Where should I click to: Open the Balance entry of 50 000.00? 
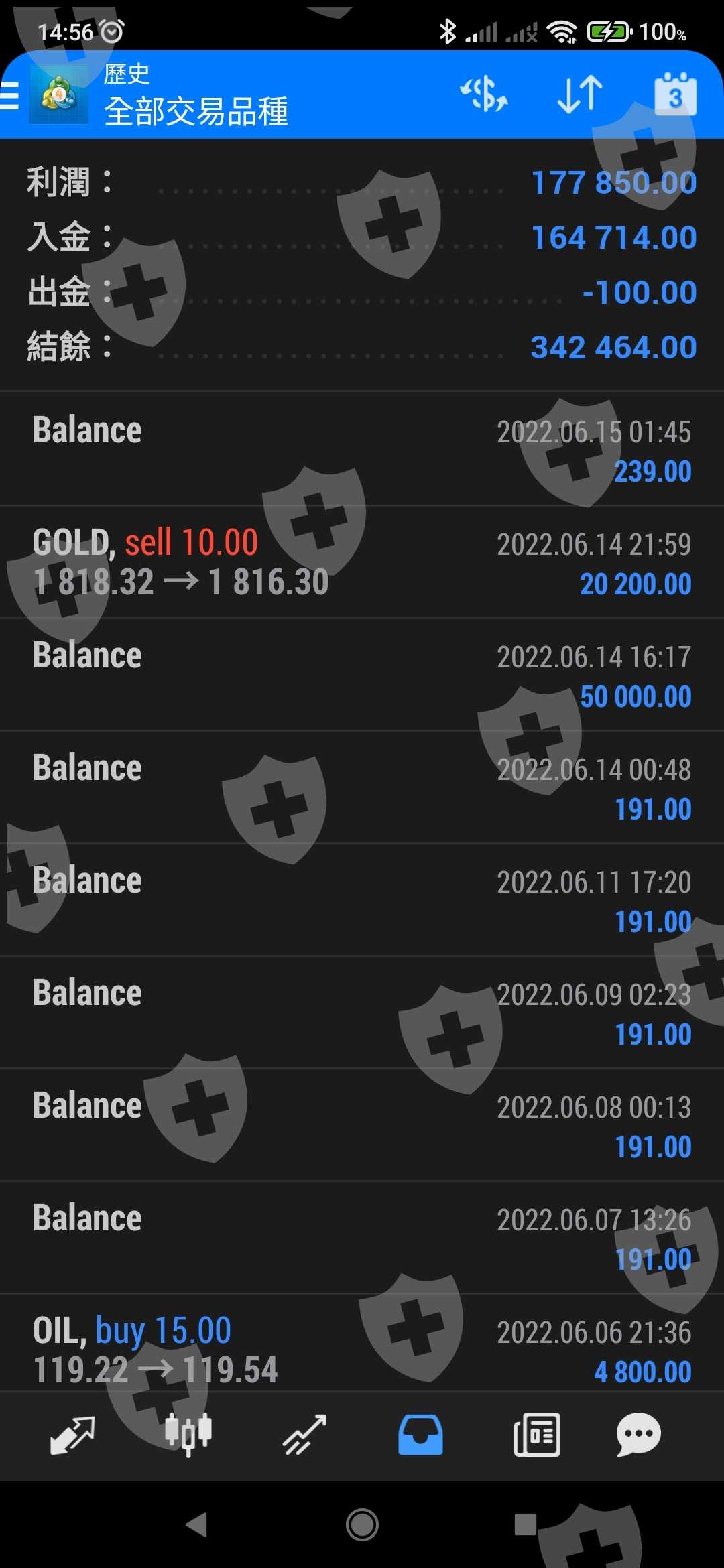click(362, 675)
